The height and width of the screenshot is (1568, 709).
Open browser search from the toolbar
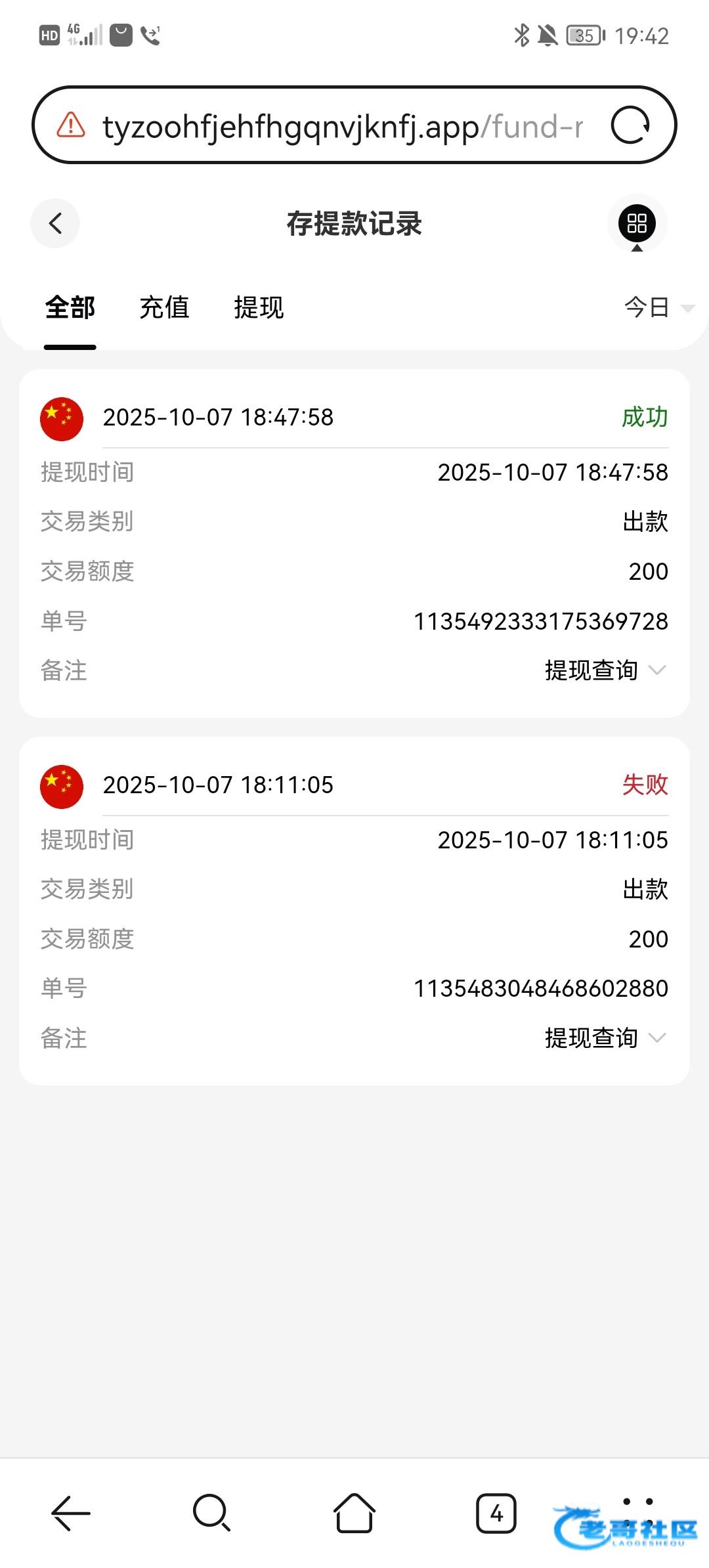211,1513
